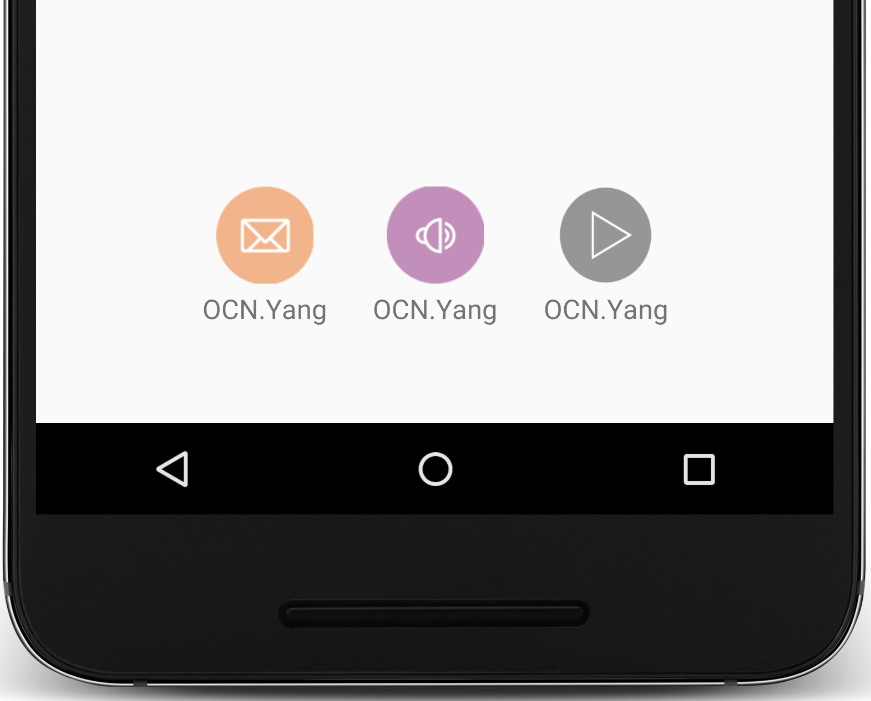
Task: Tap the orange envelope mail button
Action: point(265,236)
